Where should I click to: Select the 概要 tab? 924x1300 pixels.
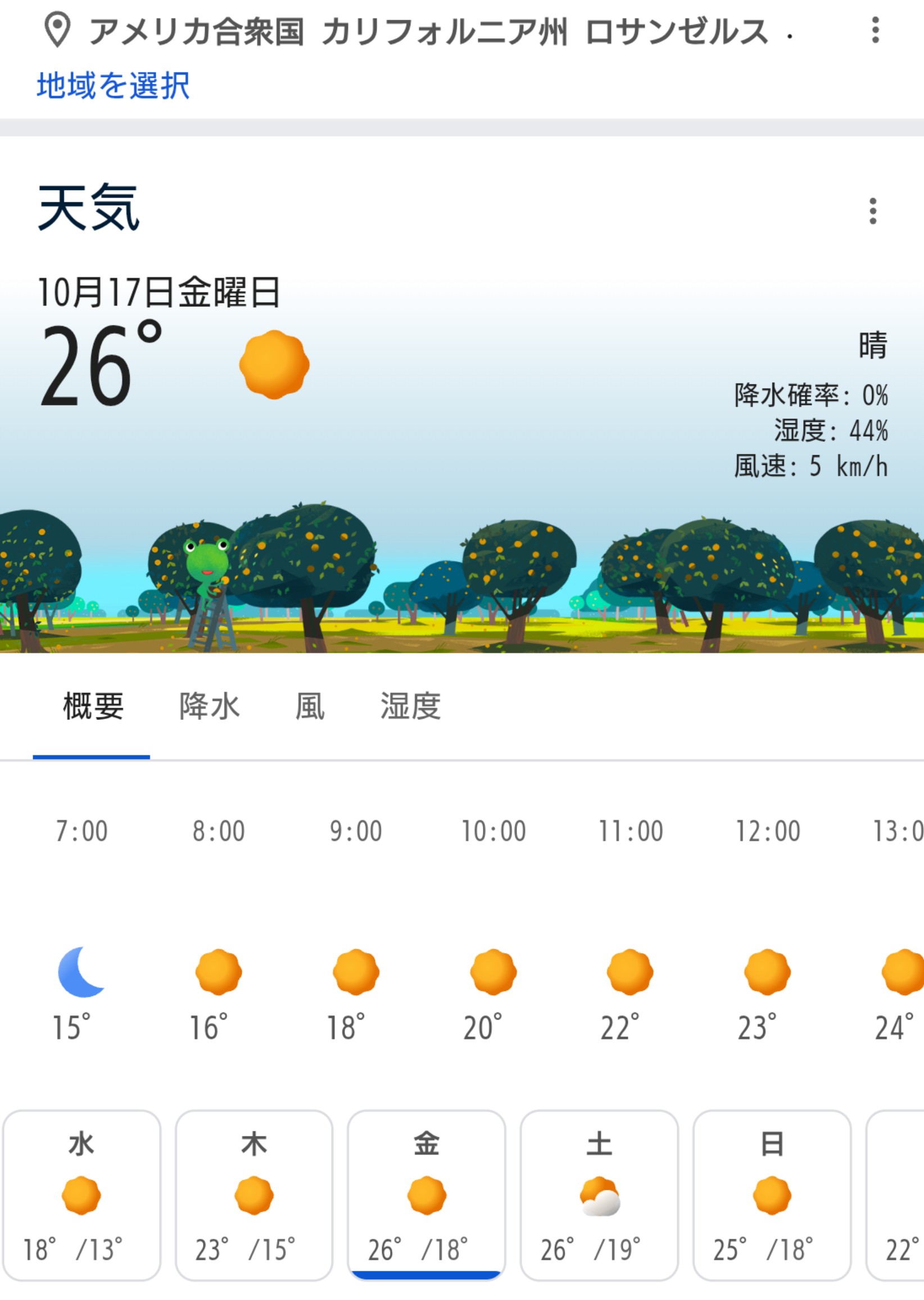[93, 706]
